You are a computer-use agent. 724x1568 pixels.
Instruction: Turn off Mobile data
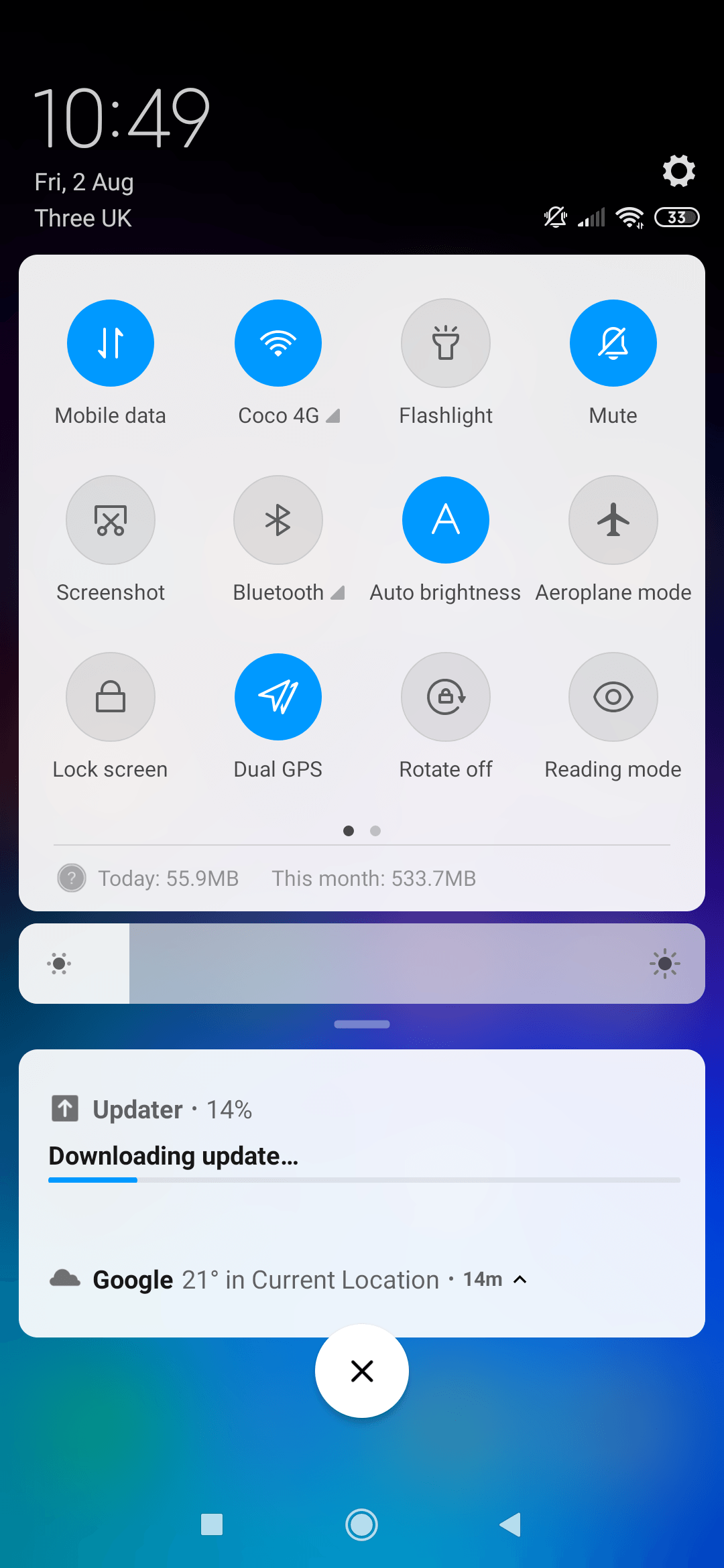(x=111, y=343)
